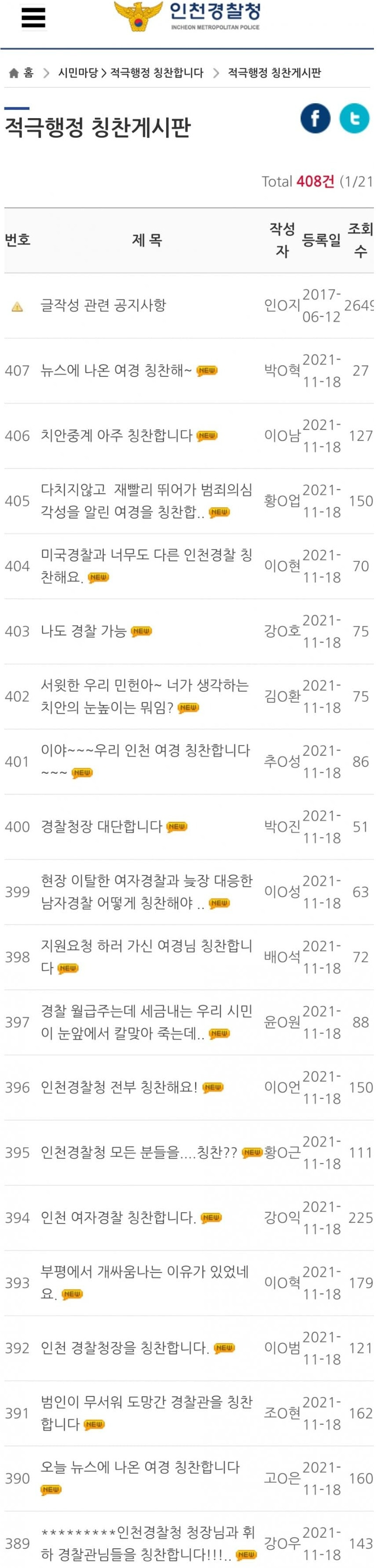Image resolution: width=377 pixels, height=1568 pixels.
Task: Open post 398 지원요청 하러 가신 여경님
Action: [146, 946]
